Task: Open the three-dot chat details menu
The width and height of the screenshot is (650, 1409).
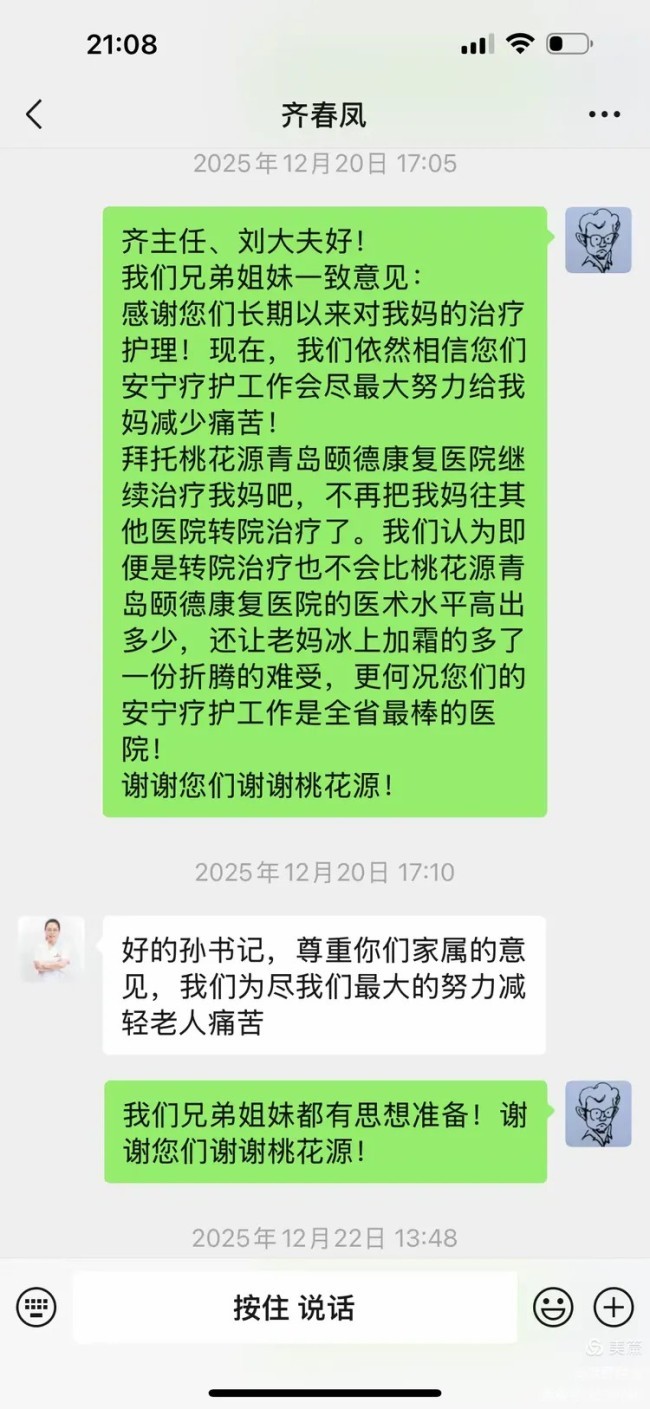Action: pyautogui.click(x=604, y=115)
